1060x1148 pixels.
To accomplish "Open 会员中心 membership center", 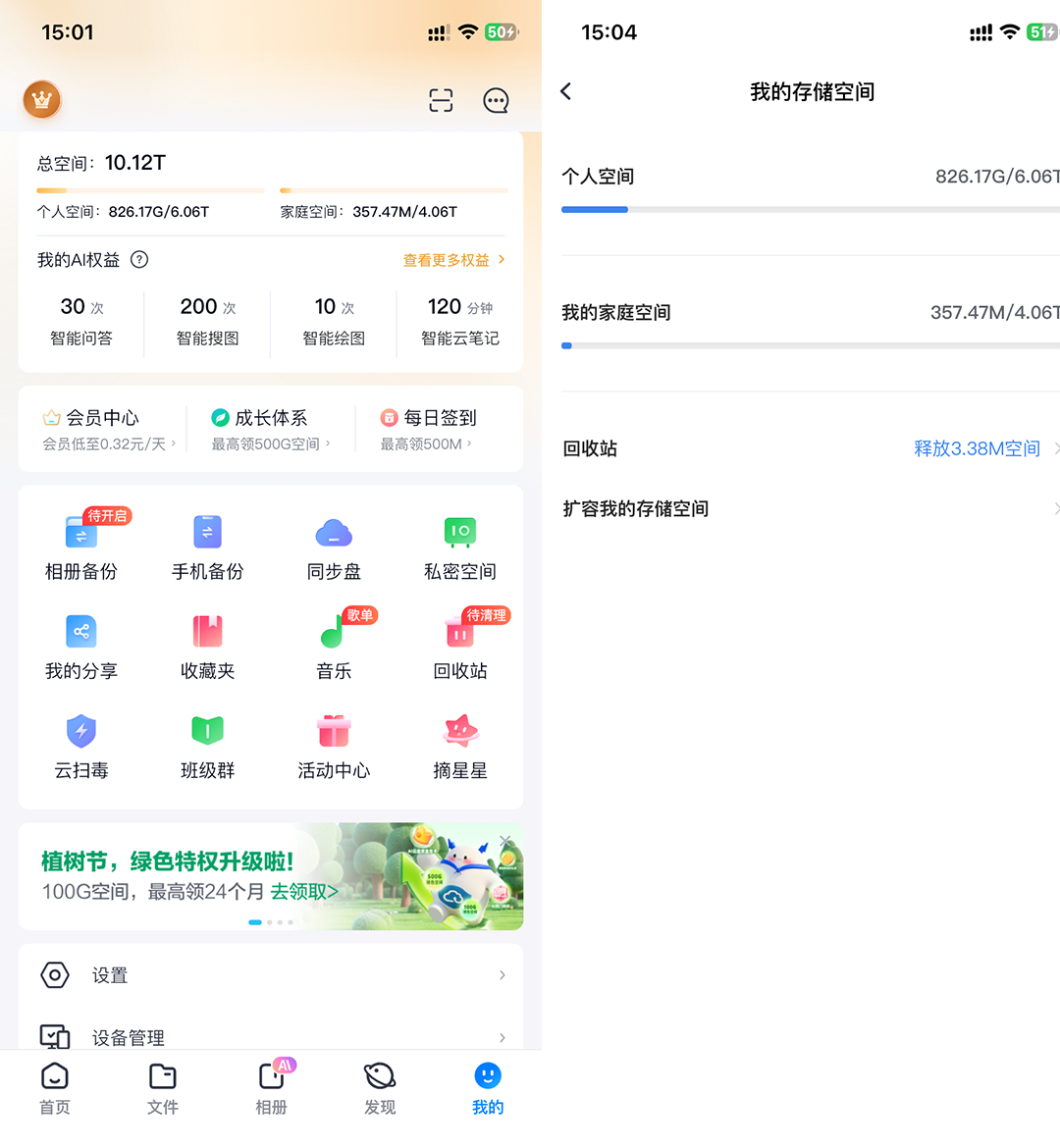I will [102, 429].
